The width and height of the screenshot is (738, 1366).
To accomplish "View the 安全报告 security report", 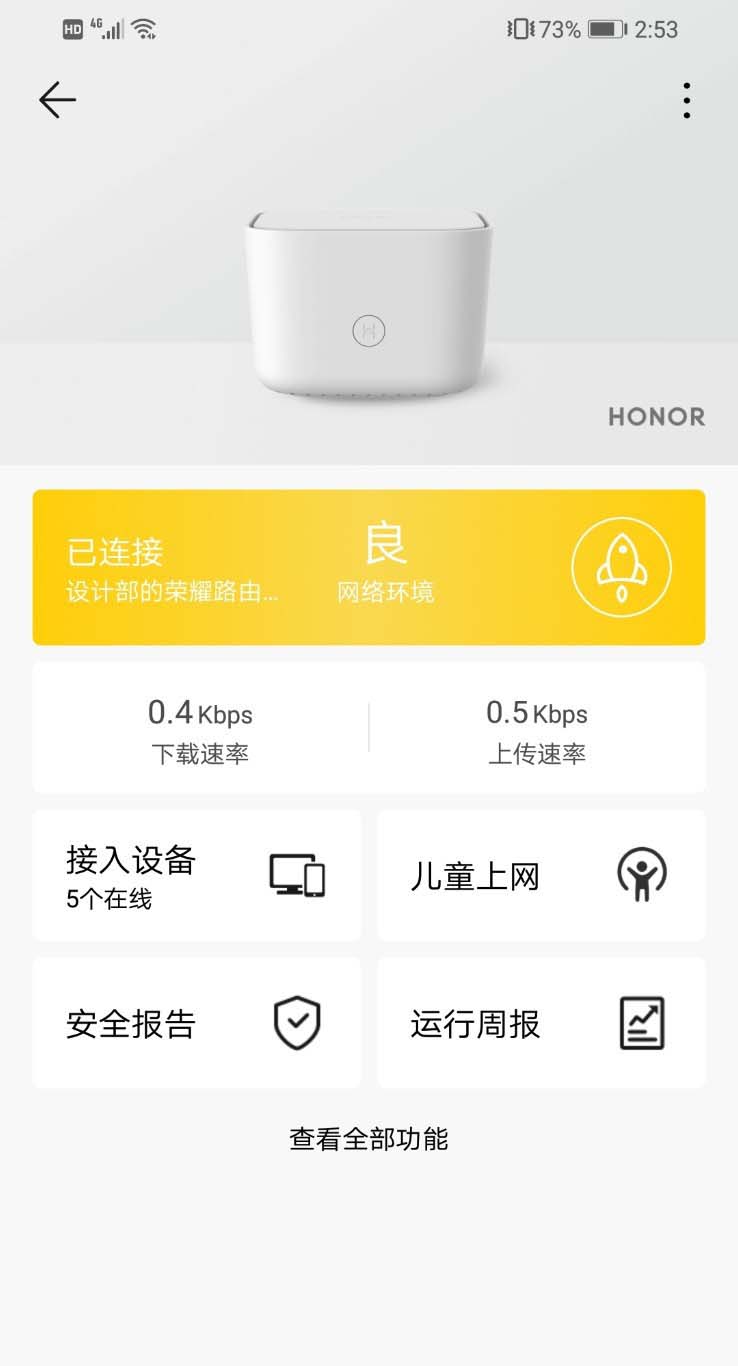I will pos(196,1023).
